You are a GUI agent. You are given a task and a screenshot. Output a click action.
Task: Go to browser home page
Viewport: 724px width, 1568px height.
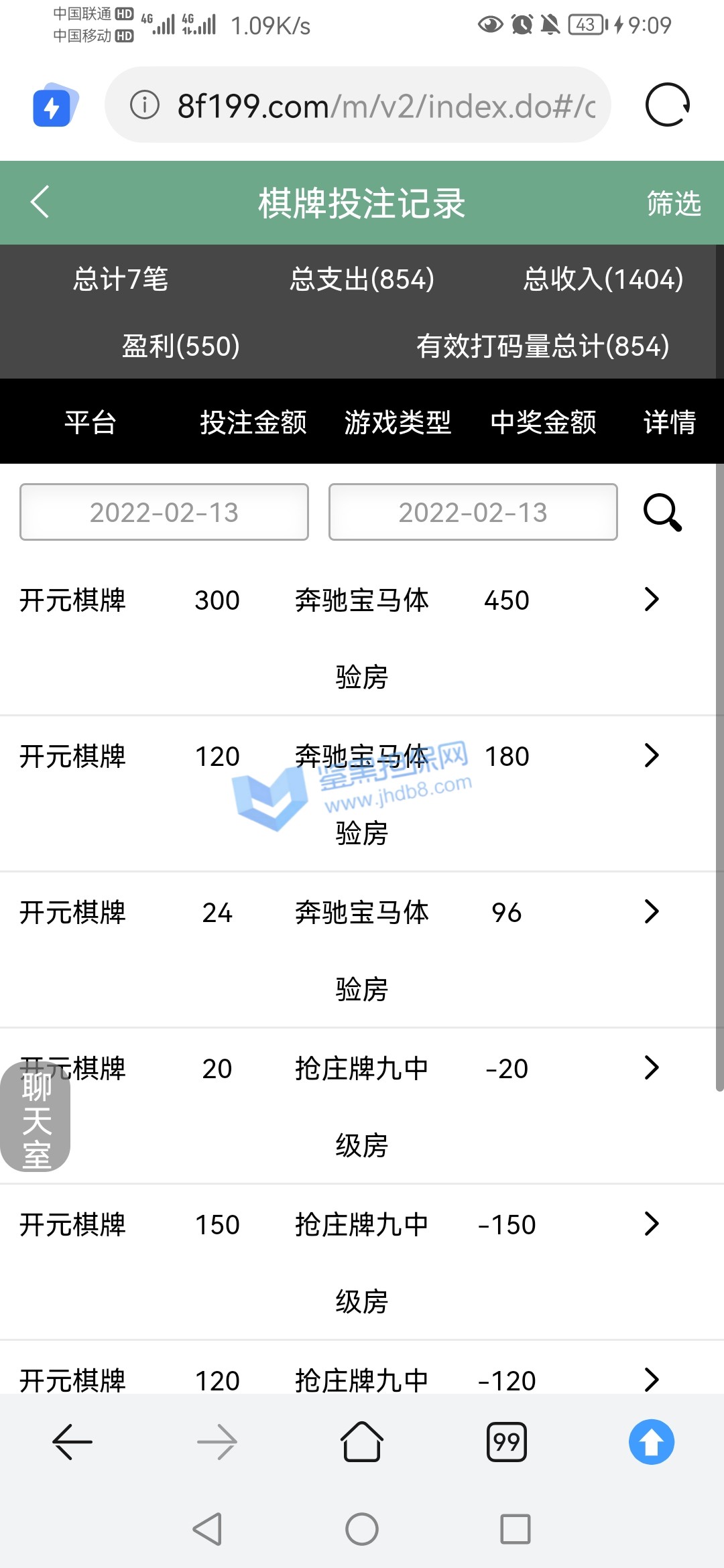[x=362, y=1442]
